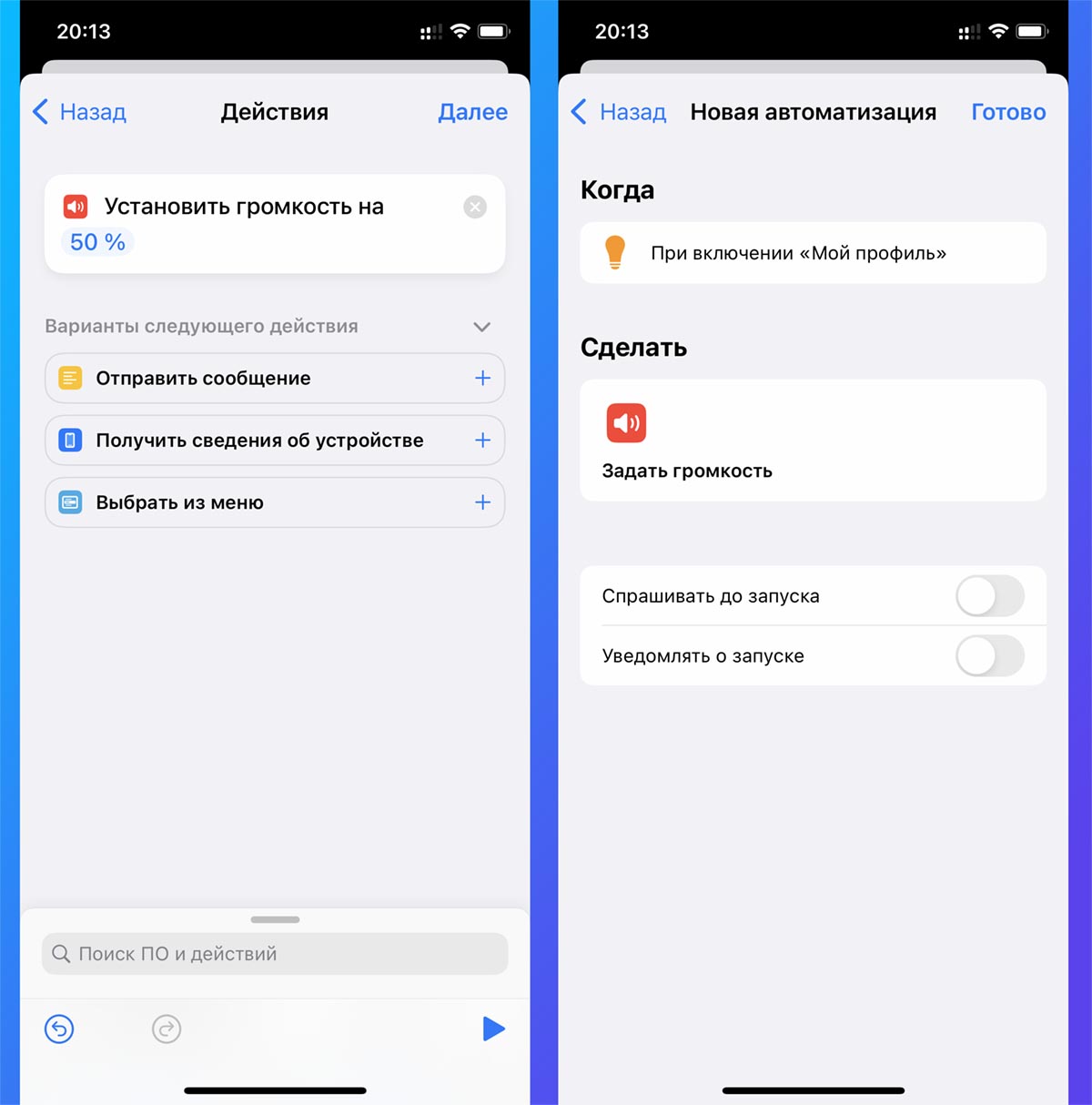Undo the last action change
This screenshot has height=1105, width=1092.
[x=59, y=1029]
